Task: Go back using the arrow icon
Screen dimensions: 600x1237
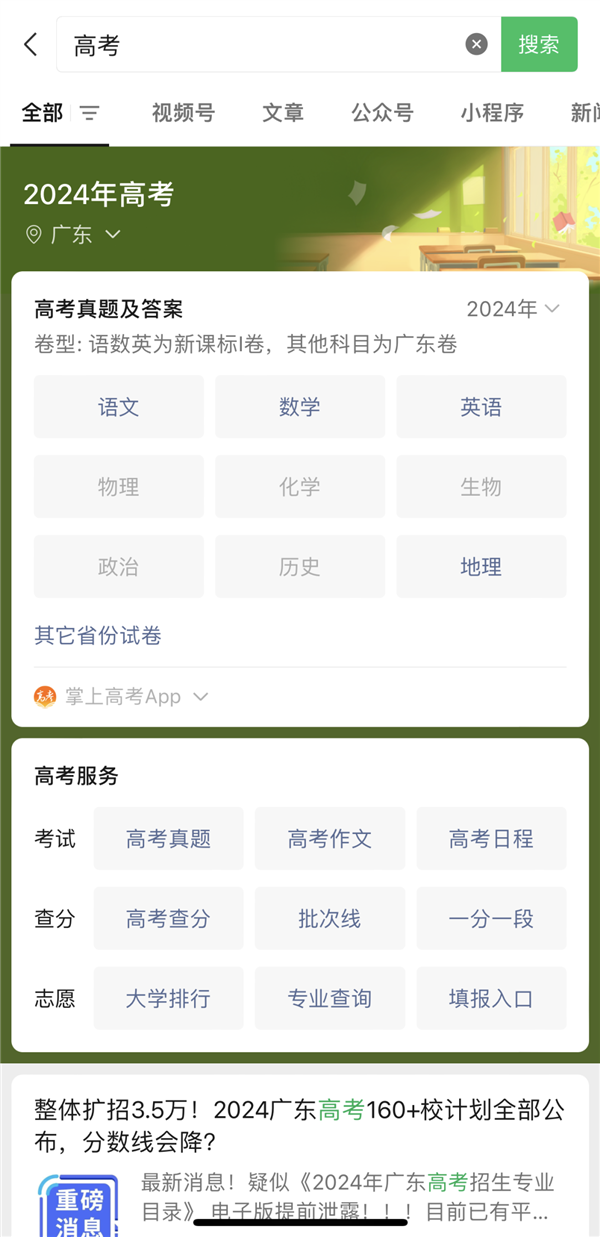Action: pyautogui.click(x=31, y=44)
